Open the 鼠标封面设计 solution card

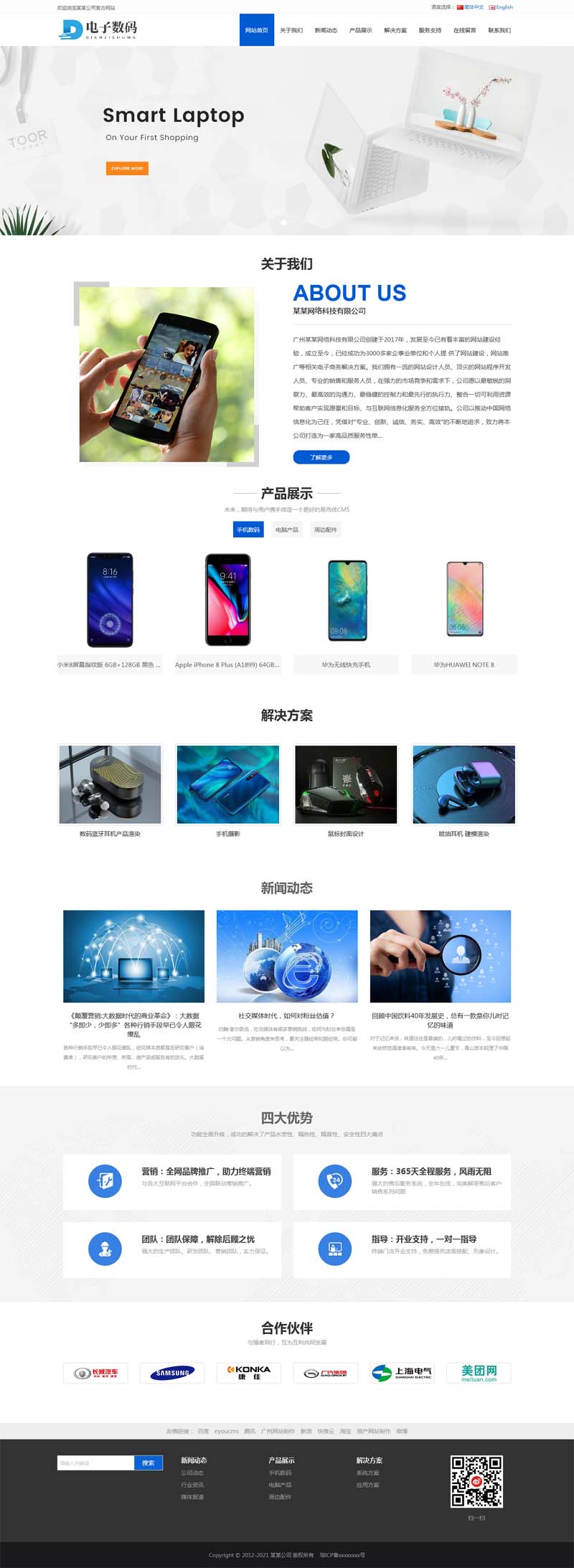[346, 834]
